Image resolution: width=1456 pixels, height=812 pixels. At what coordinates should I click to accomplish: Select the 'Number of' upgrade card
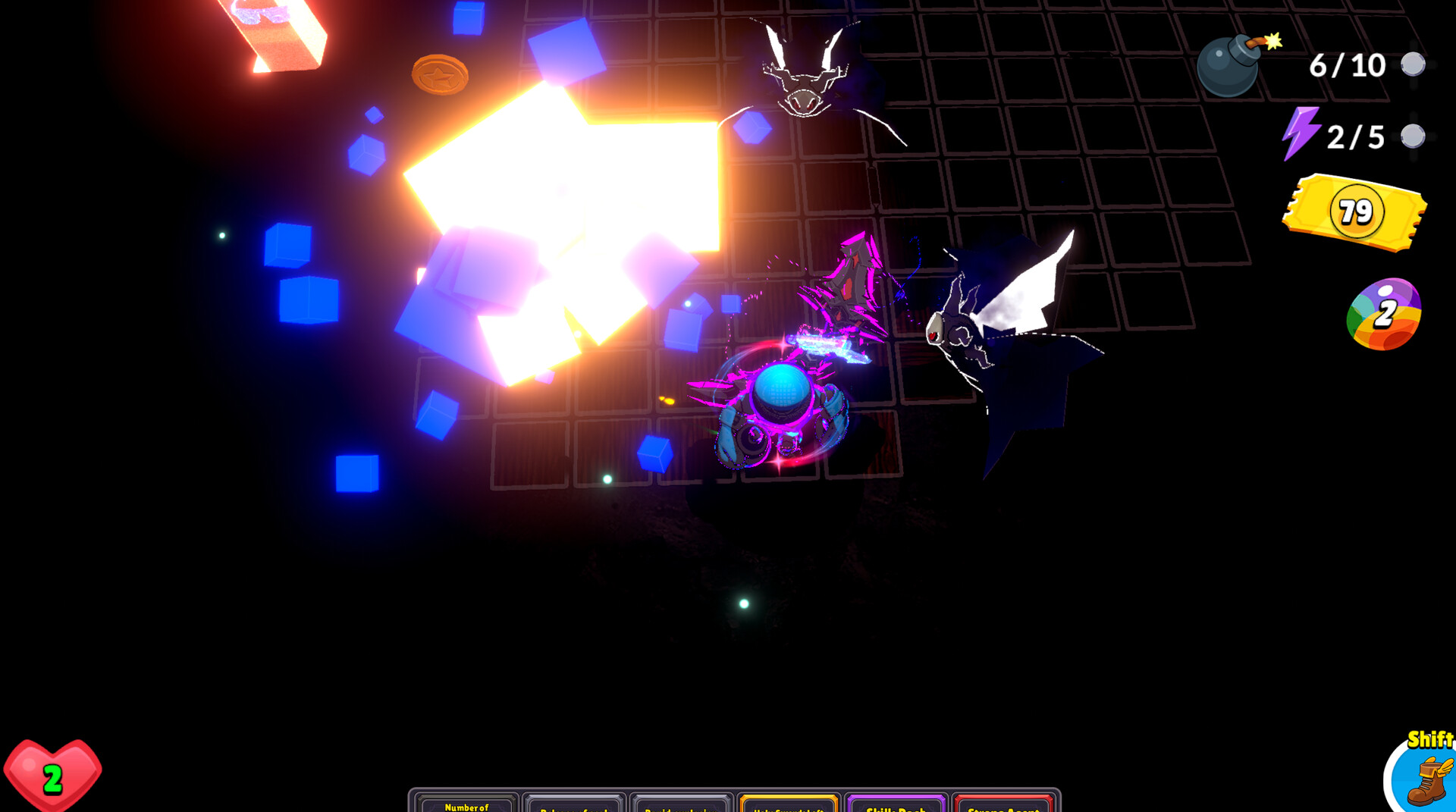466,804
